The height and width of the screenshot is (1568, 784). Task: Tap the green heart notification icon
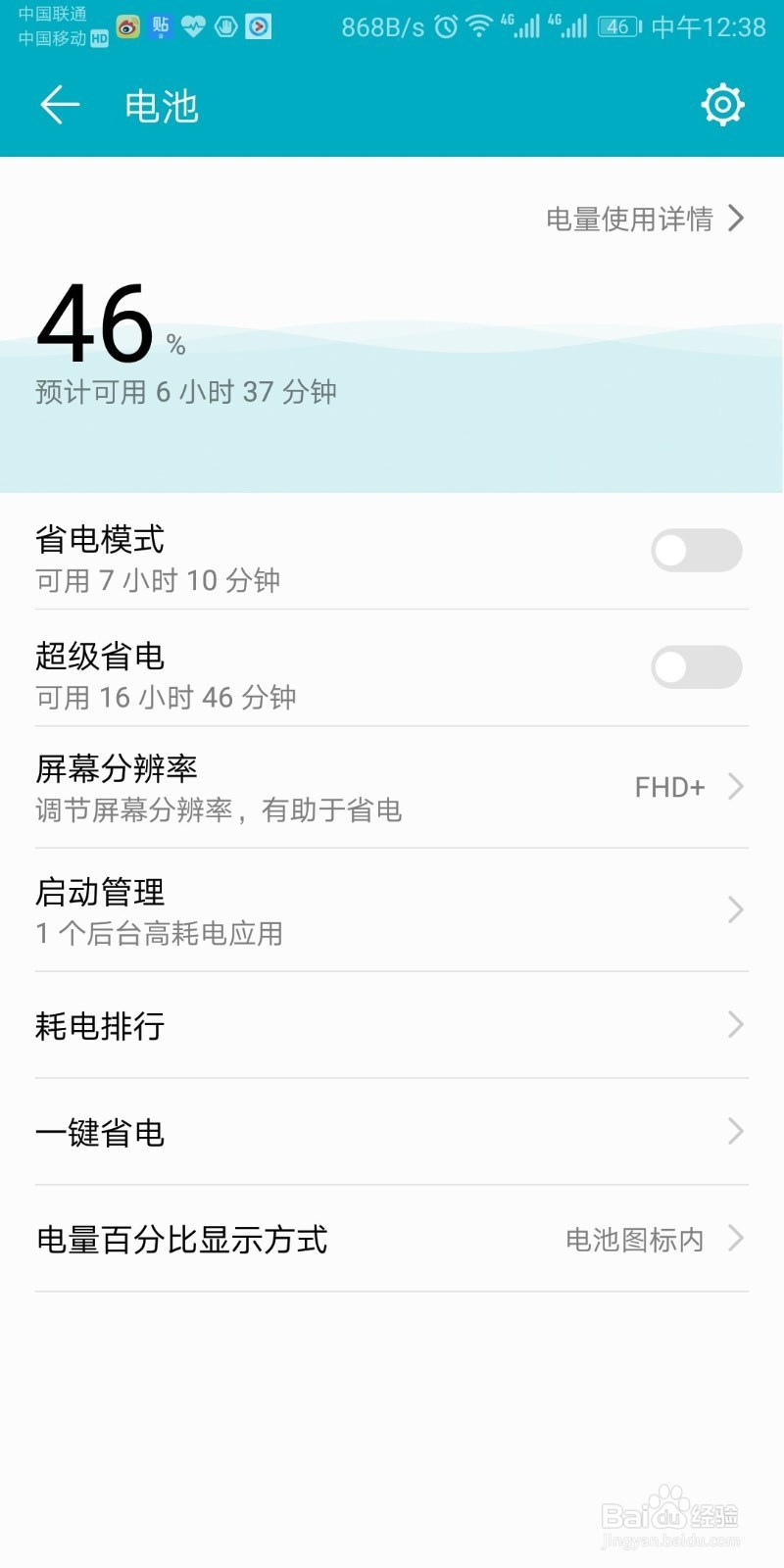tap(192, 27)
